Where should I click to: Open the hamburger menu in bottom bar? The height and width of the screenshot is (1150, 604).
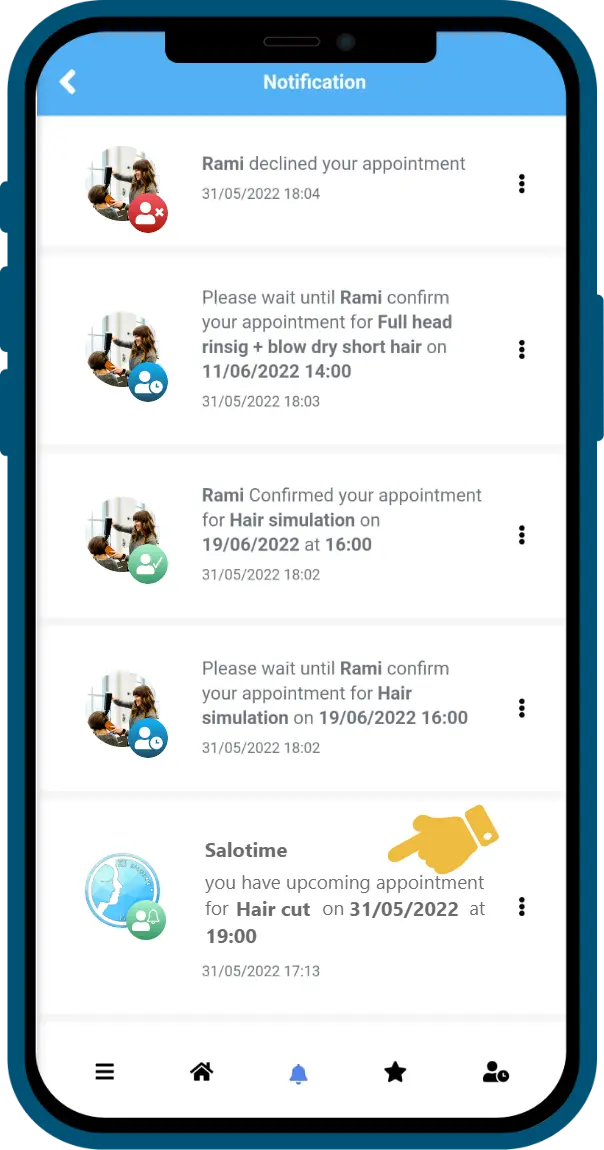pyautogui.click(x=105, y=1072)
